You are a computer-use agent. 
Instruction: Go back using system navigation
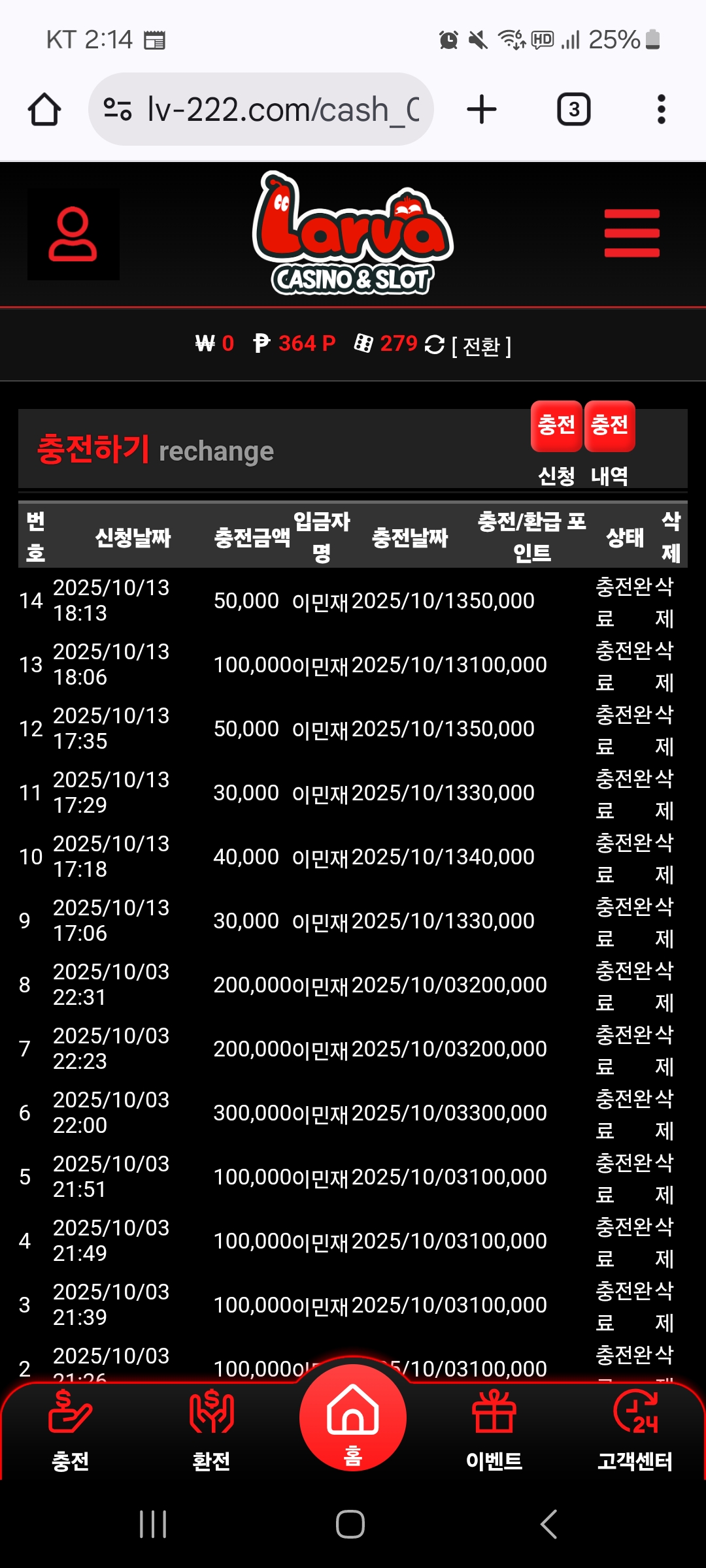548,1524
